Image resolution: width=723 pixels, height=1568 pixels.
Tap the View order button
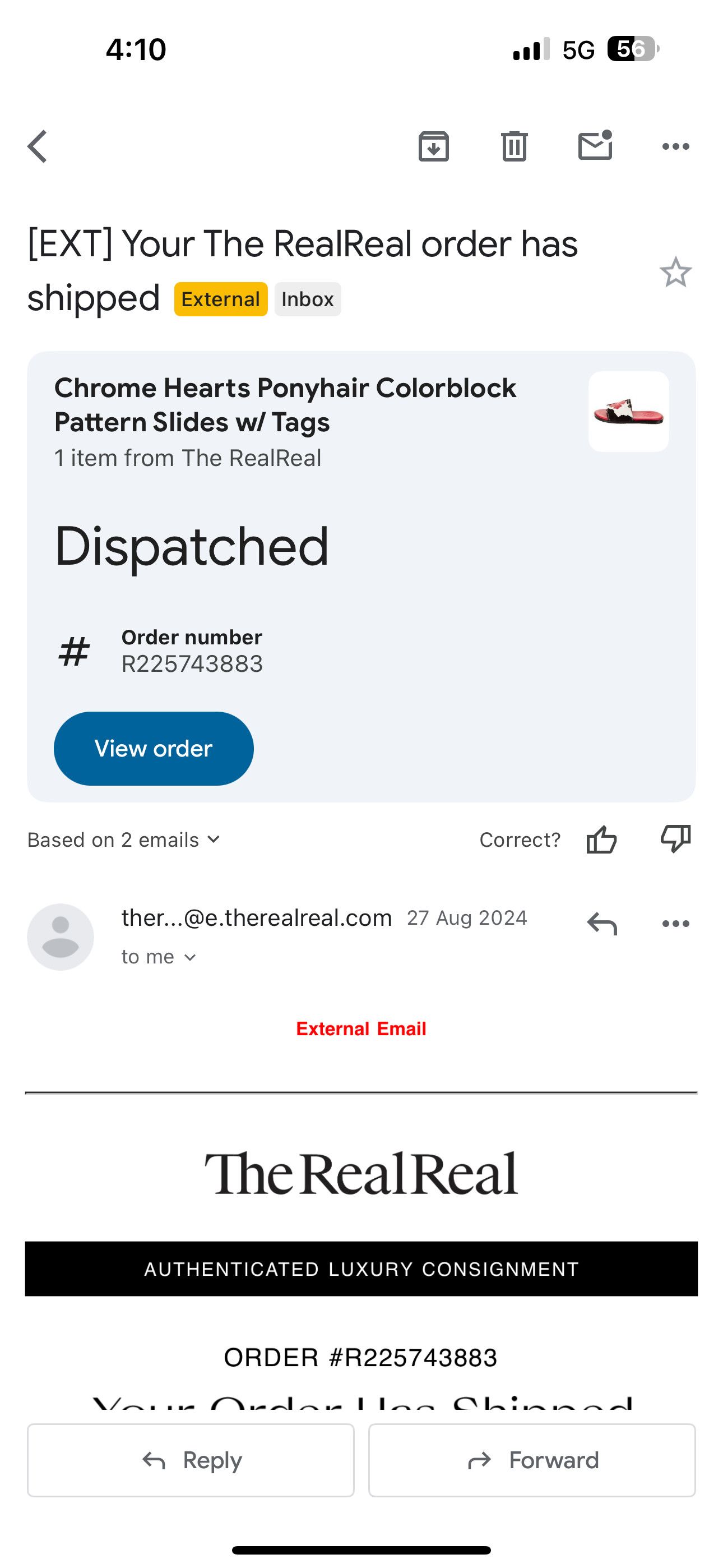coord(154,749)
